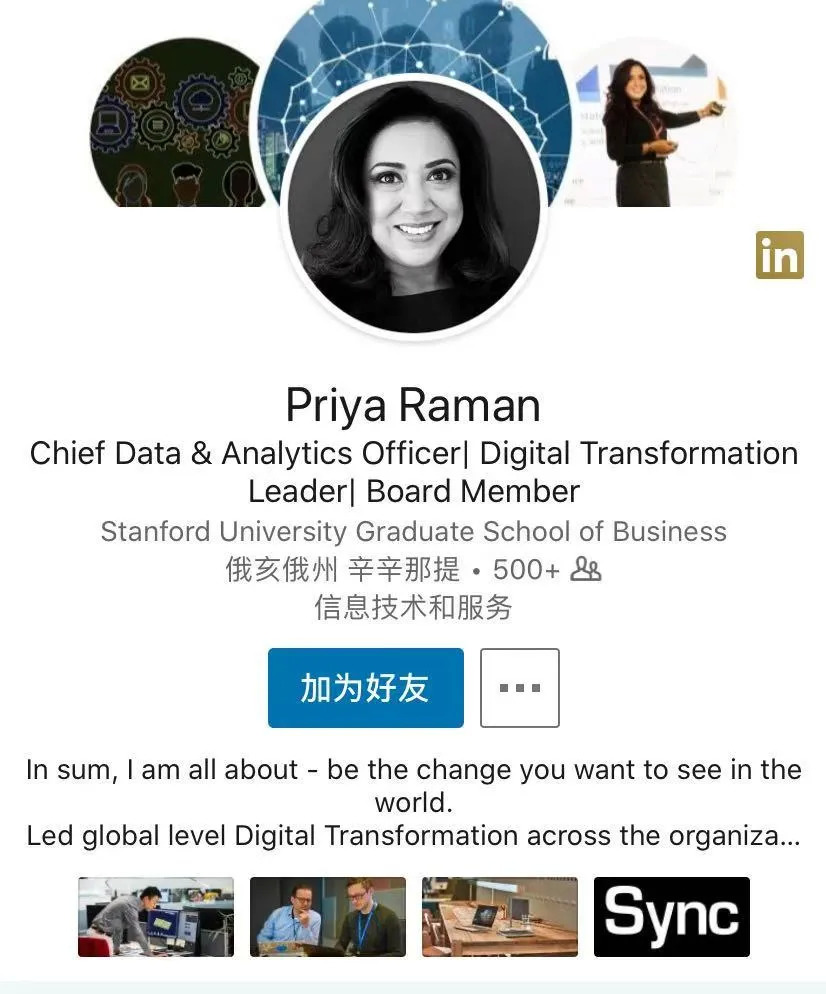Viewport: 826px width, 994px height.
Task: Open the media thumbnail showing a wooden desk
Action: pos(499,916)
